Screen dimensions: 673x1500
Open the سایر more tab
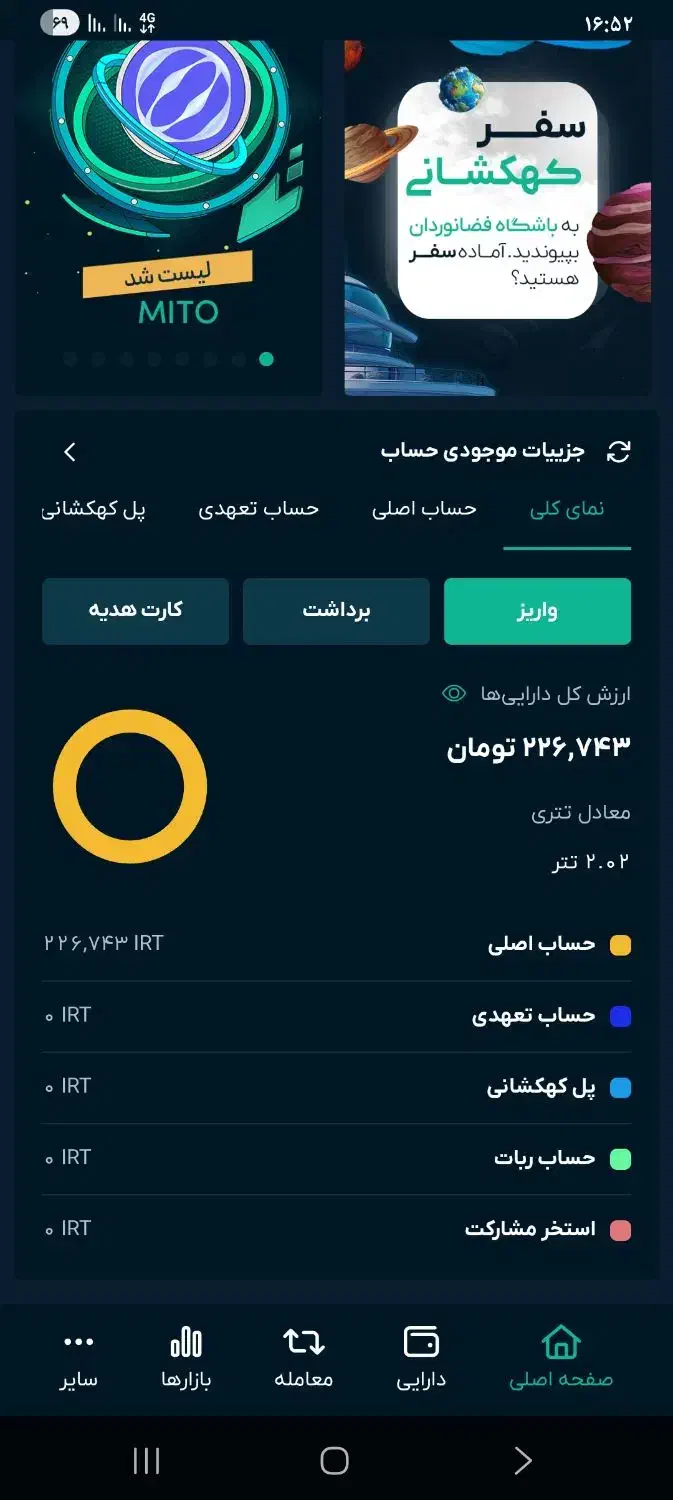click(x=78, y=1357)
